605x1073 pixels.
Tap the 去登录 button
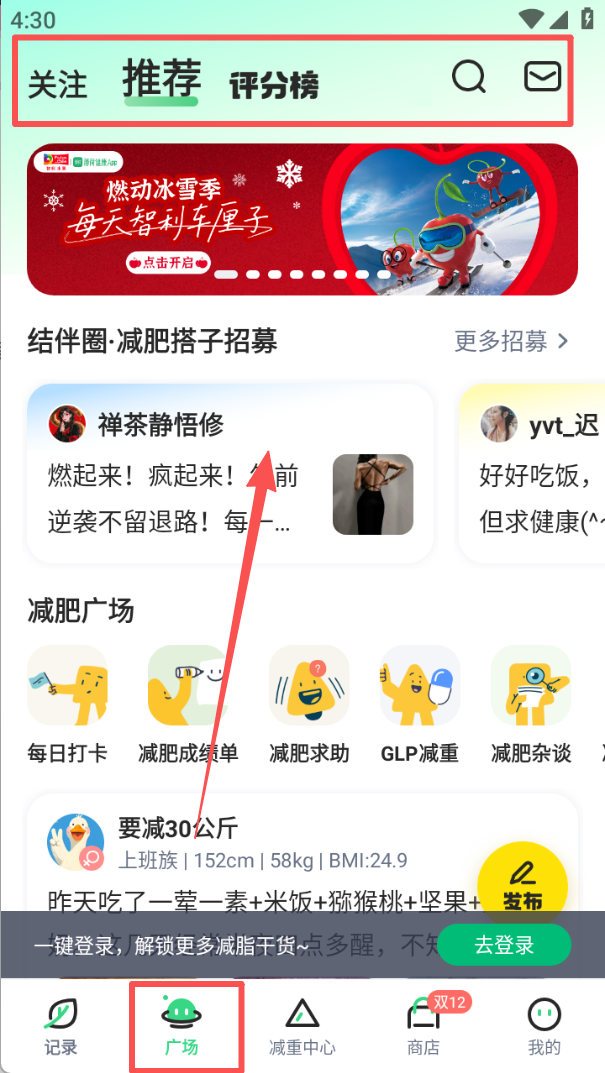click(504, 945)
